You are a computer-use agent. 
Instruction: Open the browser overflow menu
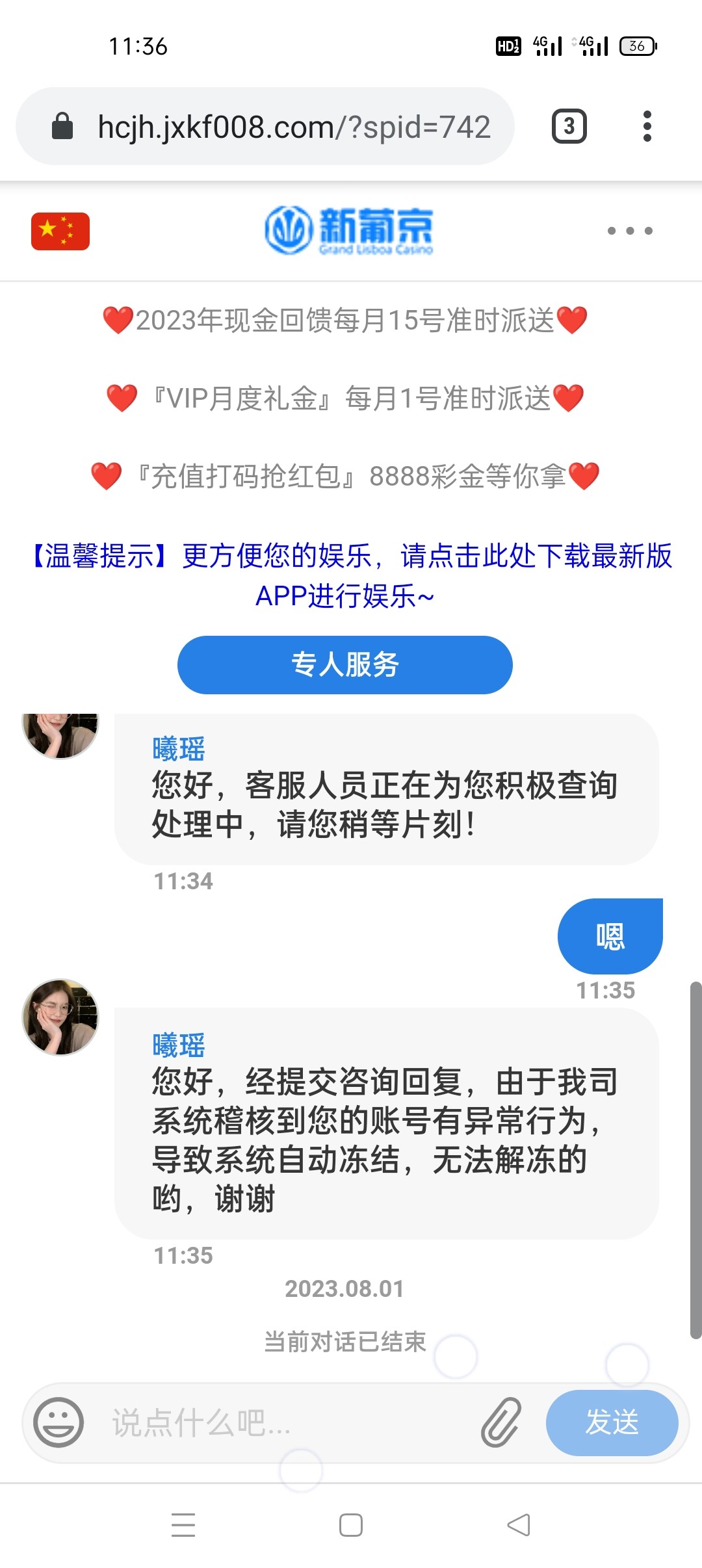(x=647, y=126)
